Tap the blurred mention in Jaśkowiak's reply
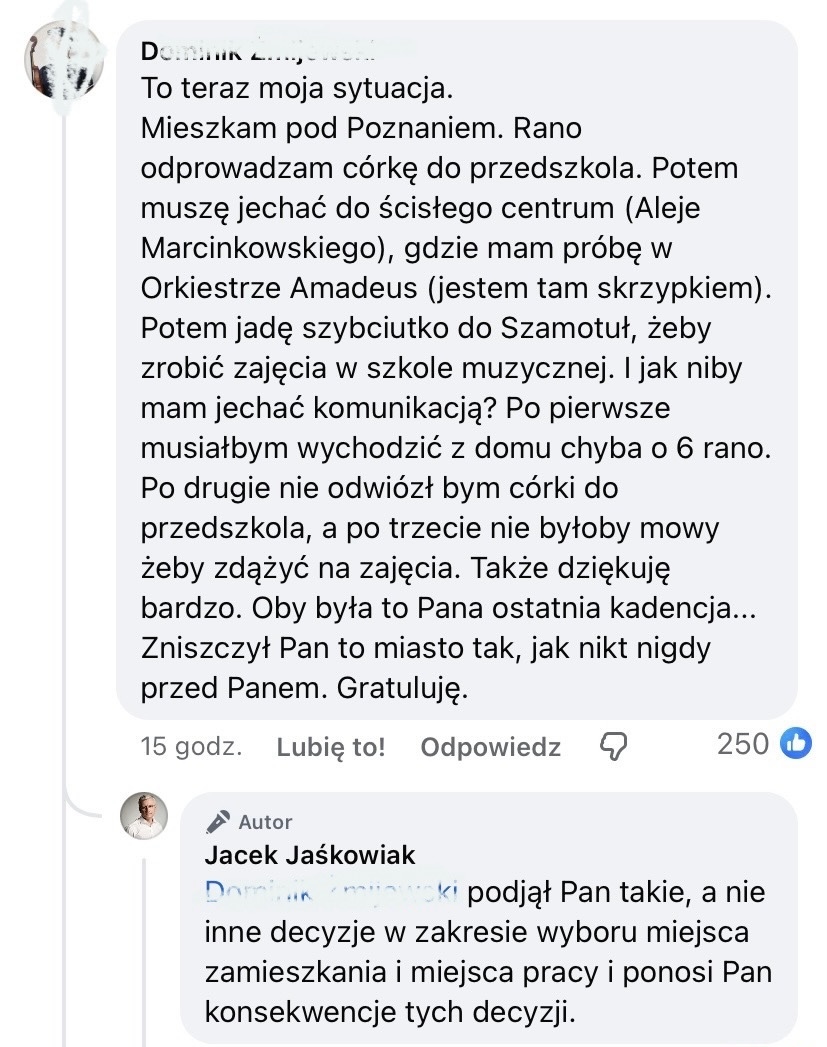The image size is (827, 1047). [332, 891]
